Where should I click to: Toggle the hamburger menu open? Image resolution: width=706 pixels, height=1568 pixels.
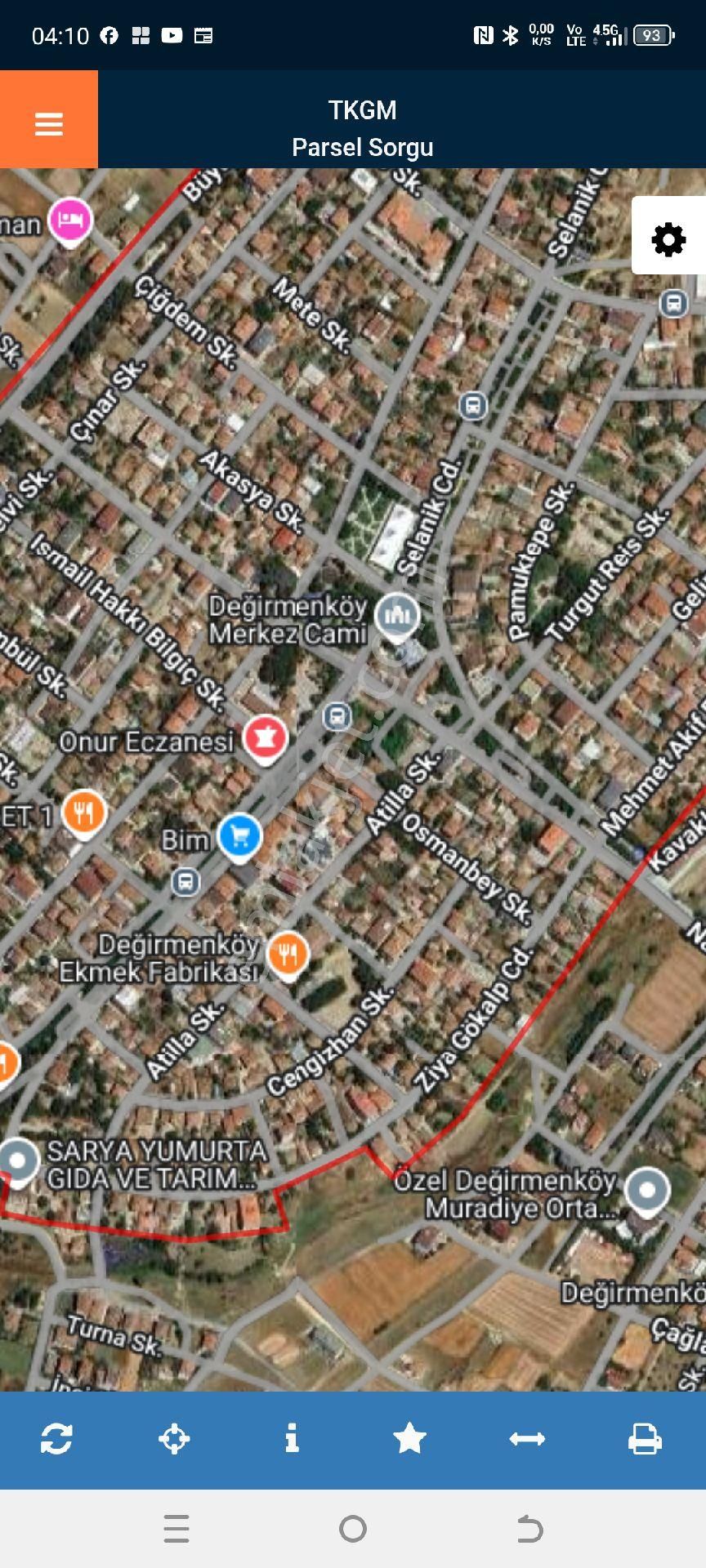(x=48, y=124)
